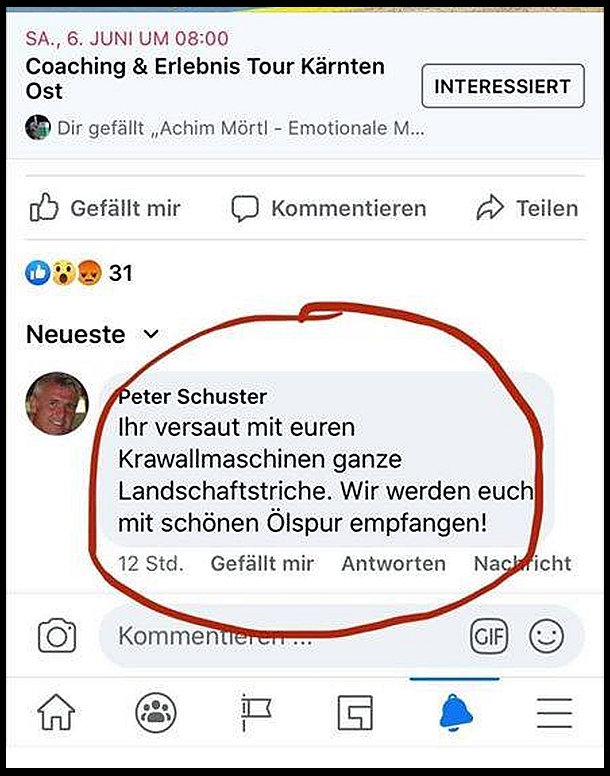Mark the event as Interessiert
Viewport: 610px width, 776px height.
click(502, 87)
